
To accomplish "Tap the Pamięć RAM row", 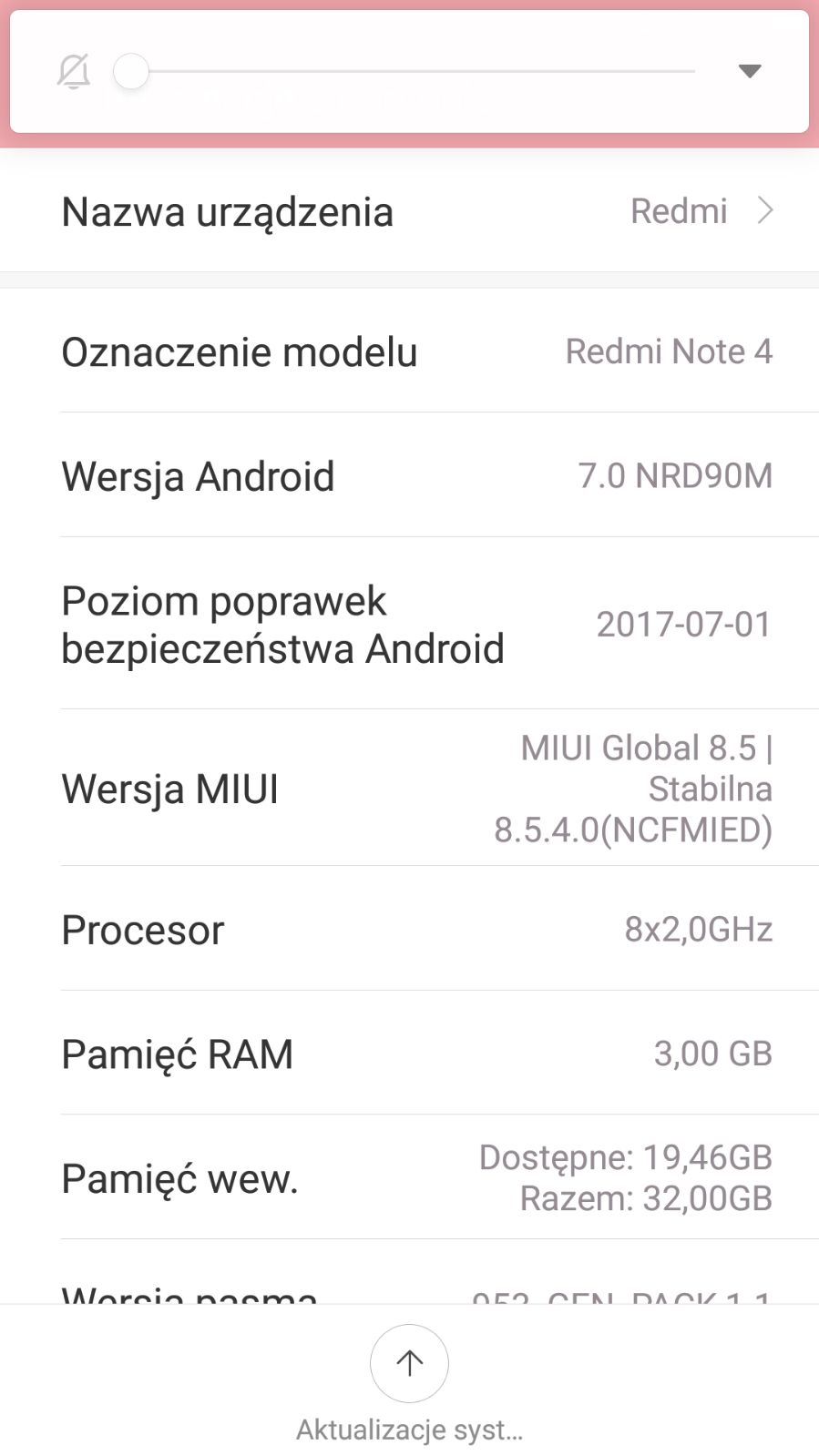I will (x=409, y=1054).
